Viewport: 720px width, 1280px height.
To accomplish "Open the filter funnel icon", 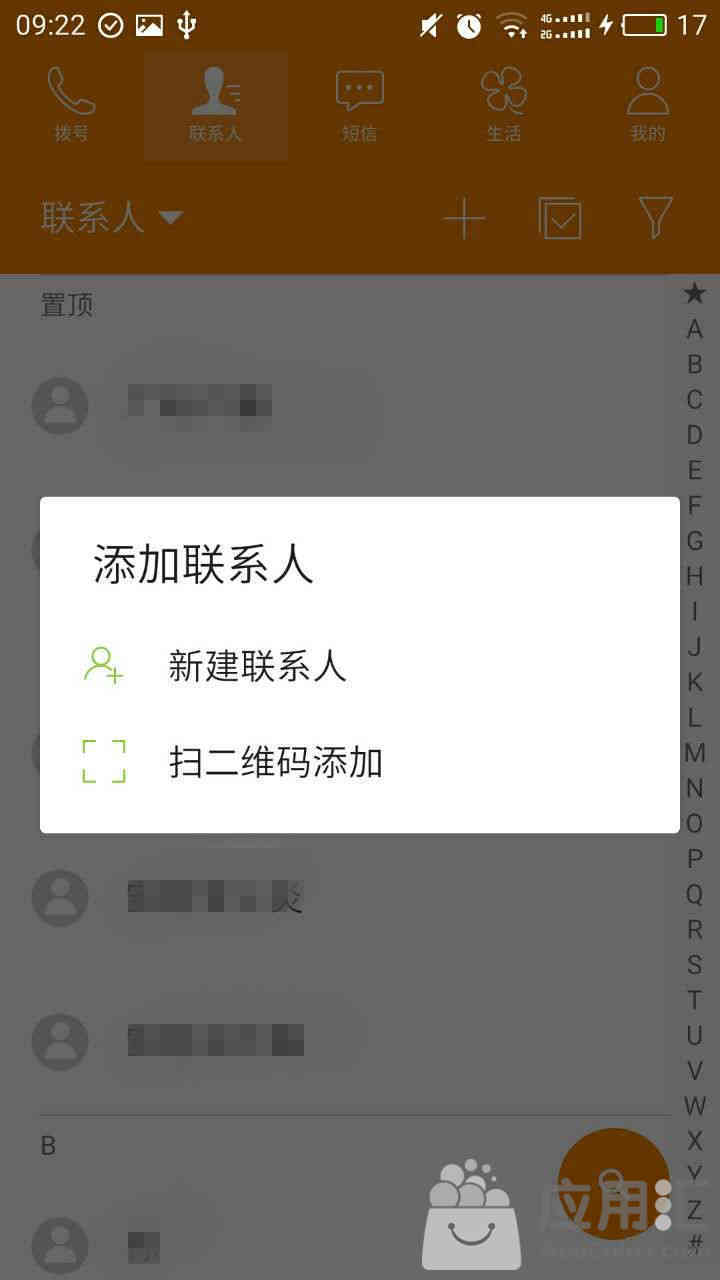I will 655,217.
